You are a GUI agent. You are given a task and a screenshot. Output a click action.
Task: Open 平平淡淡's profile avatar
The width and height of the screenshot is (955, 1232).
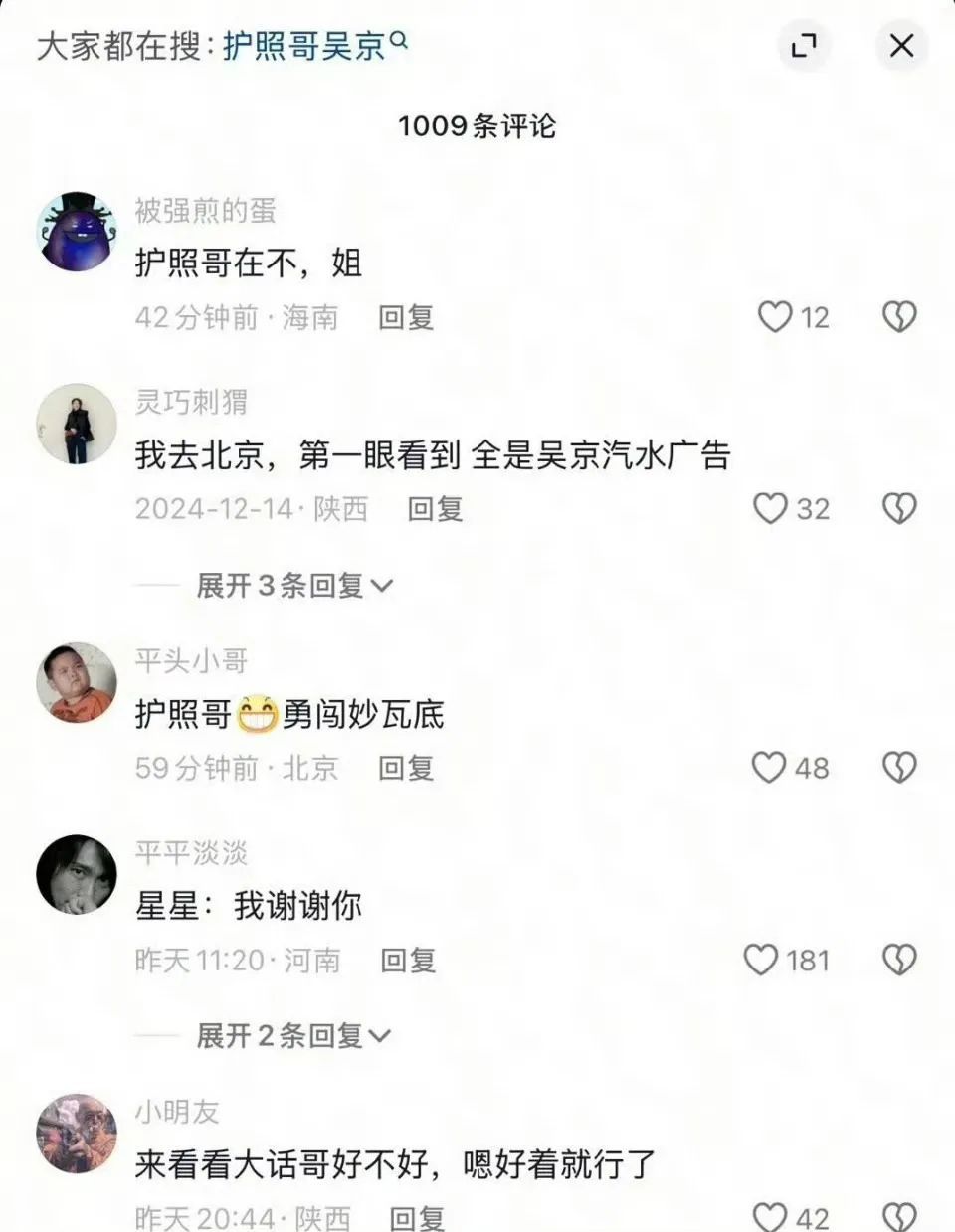(77, 874)
